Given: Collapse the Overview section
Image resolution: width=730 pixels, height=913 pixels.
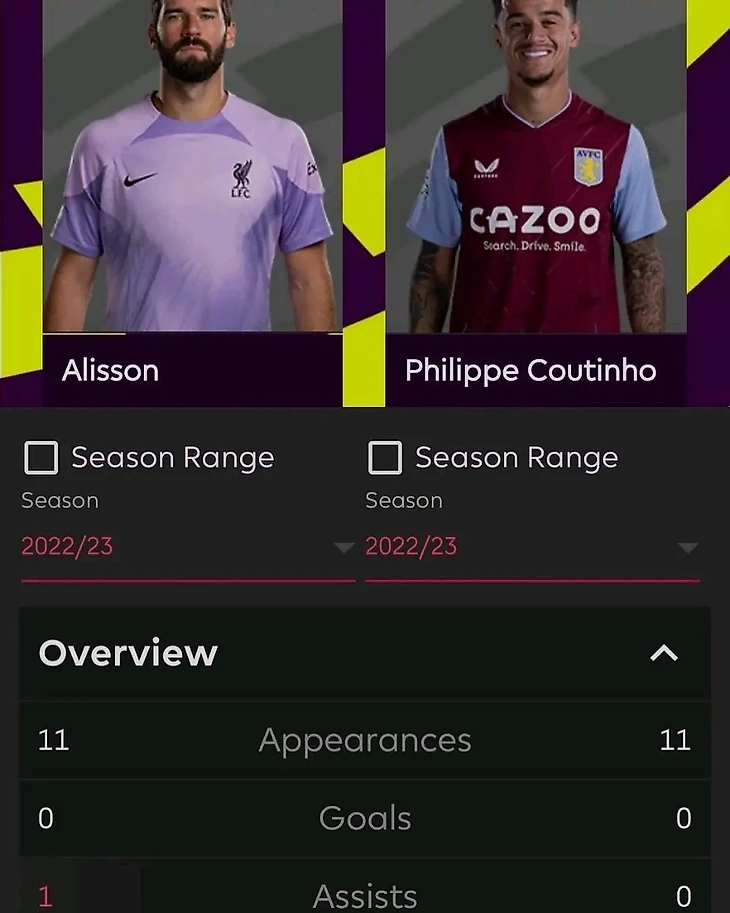Looking at the screenshot, I should (x=664, y=654).
